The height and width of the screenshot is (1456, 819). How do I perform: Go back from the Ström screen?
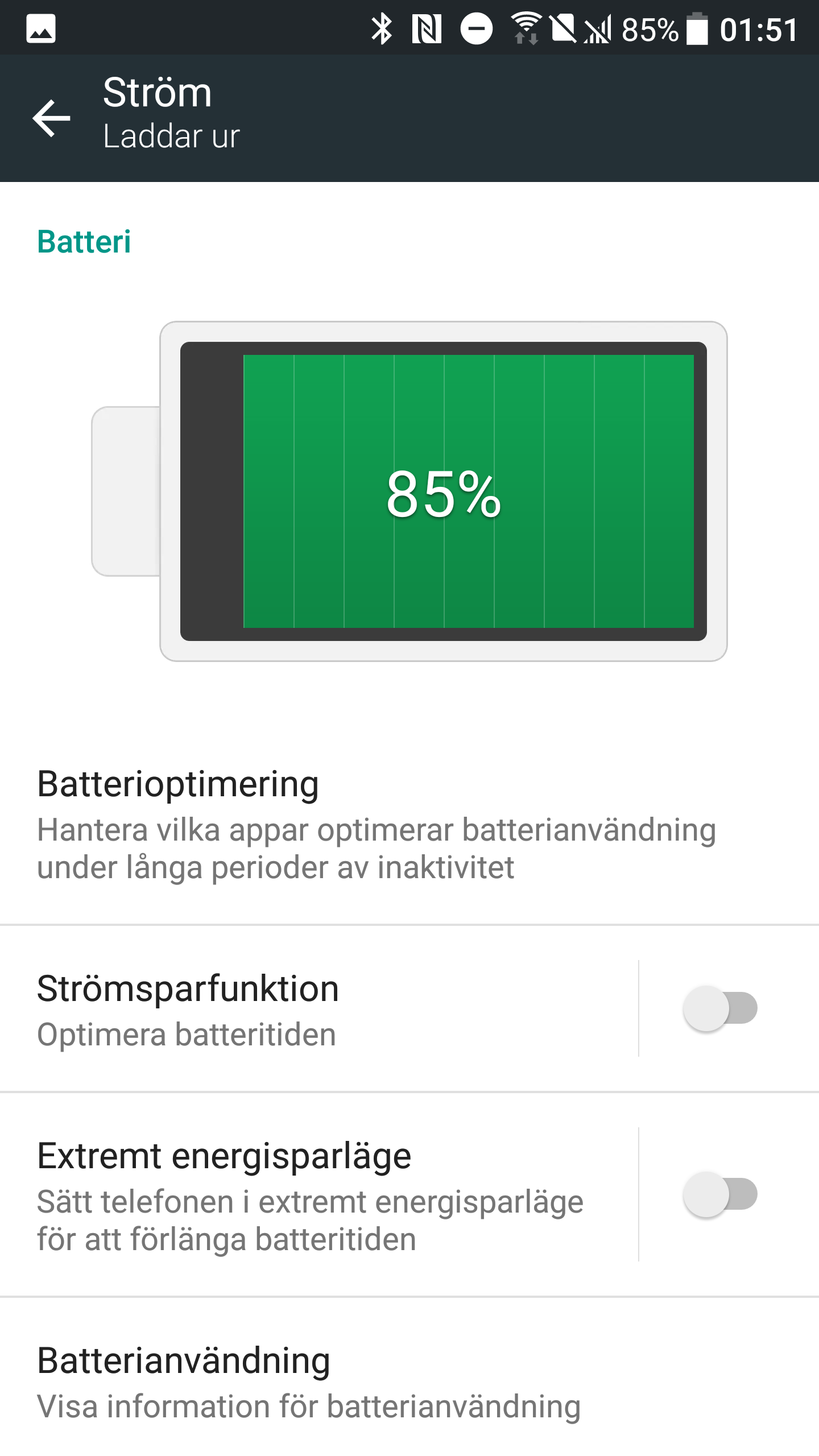point(52,118)
